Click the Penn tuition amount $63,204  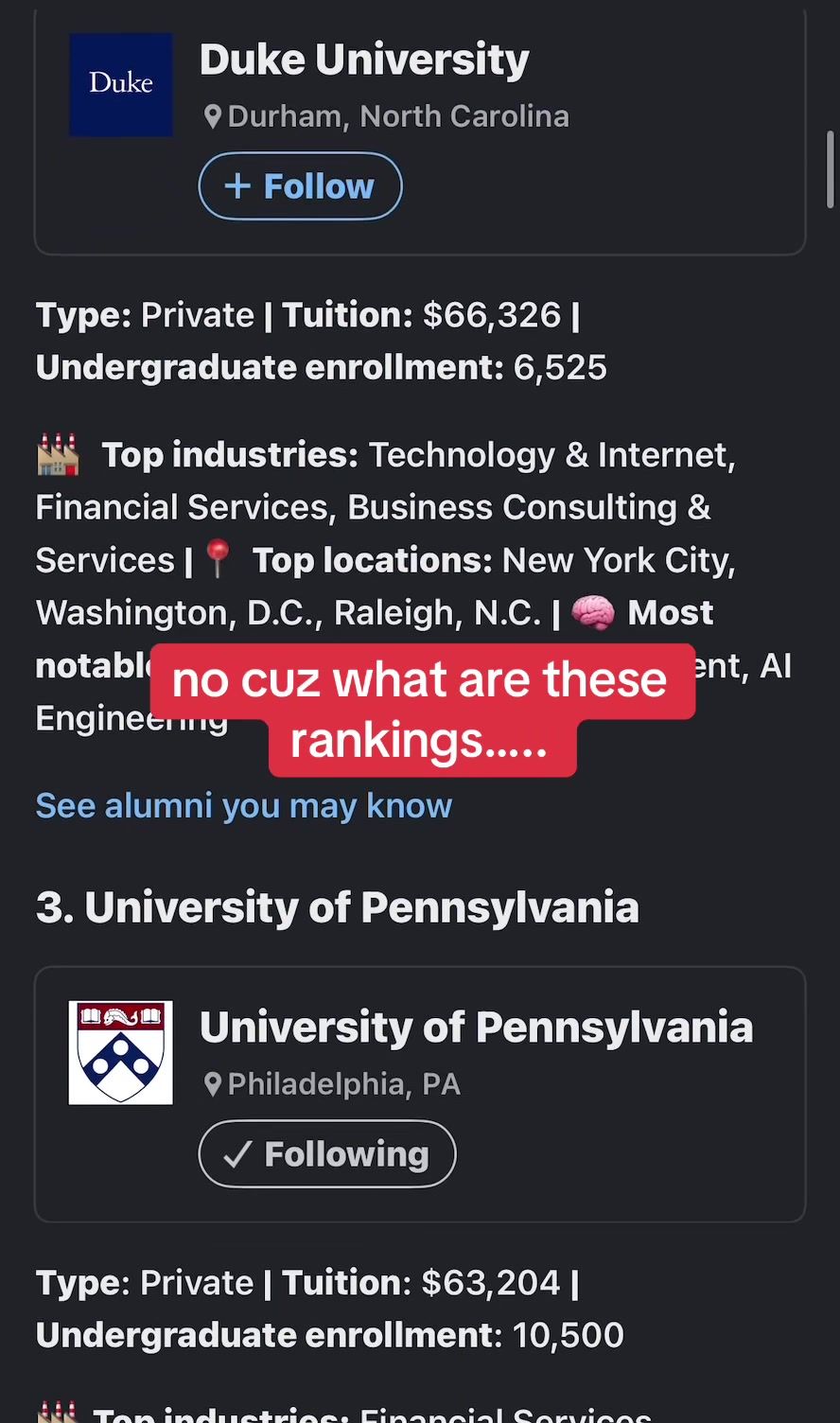point(491,1282)
